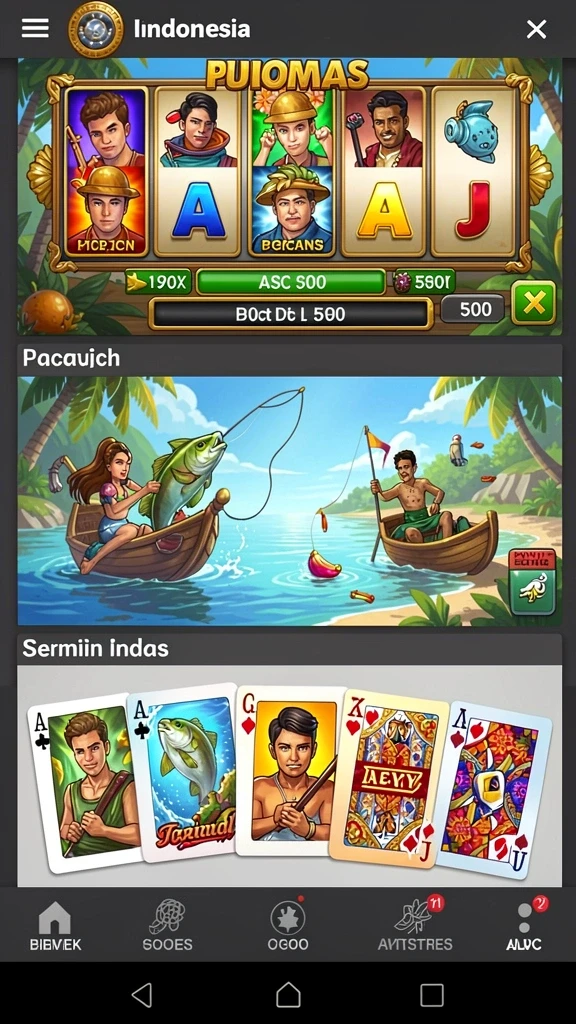Open the hamburger menu

coord(35,29)
